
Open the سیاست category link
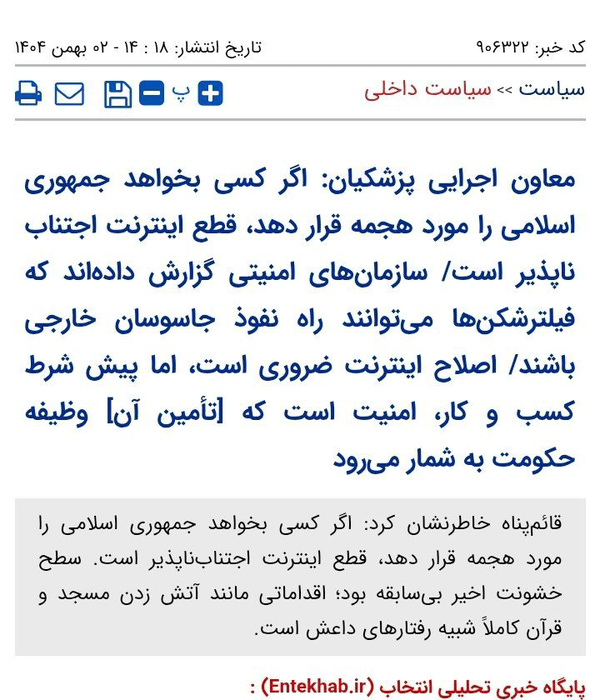tap(552, 89)
